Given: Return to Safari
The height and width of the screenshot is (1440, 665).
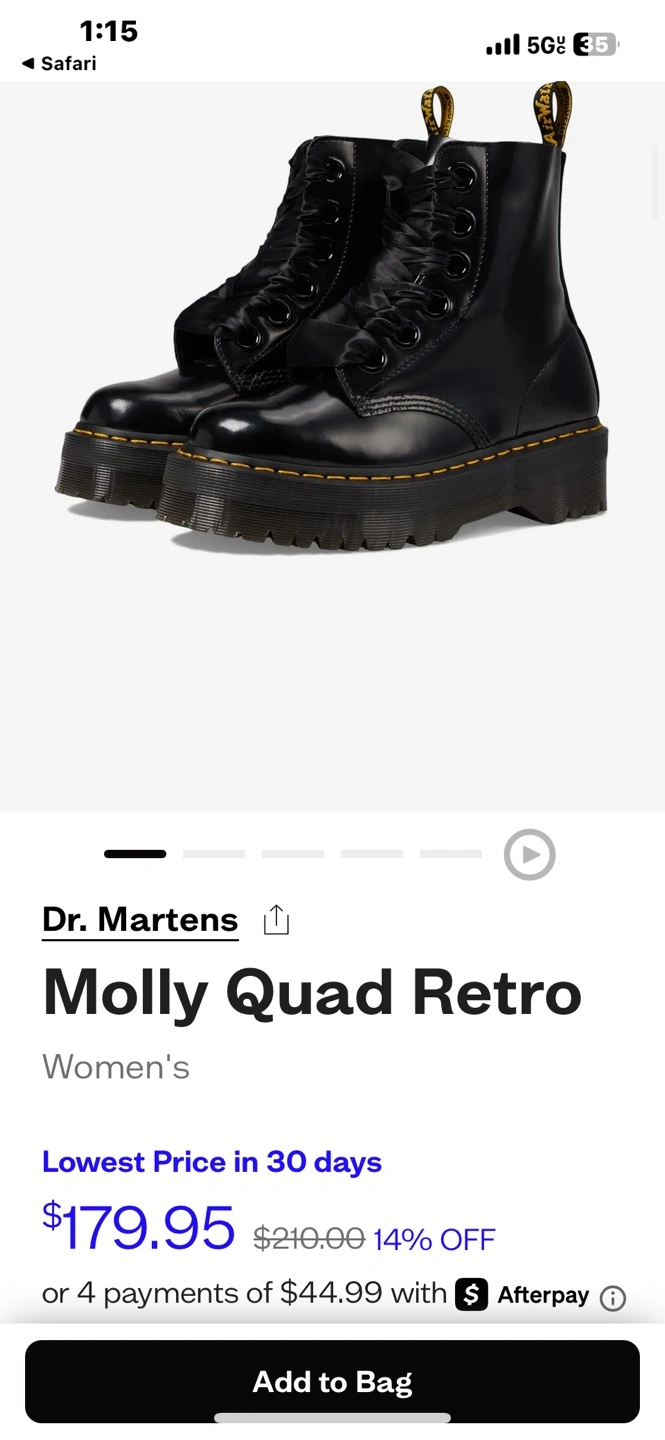Looking at the screenshot, I should (x=58, y=64).
